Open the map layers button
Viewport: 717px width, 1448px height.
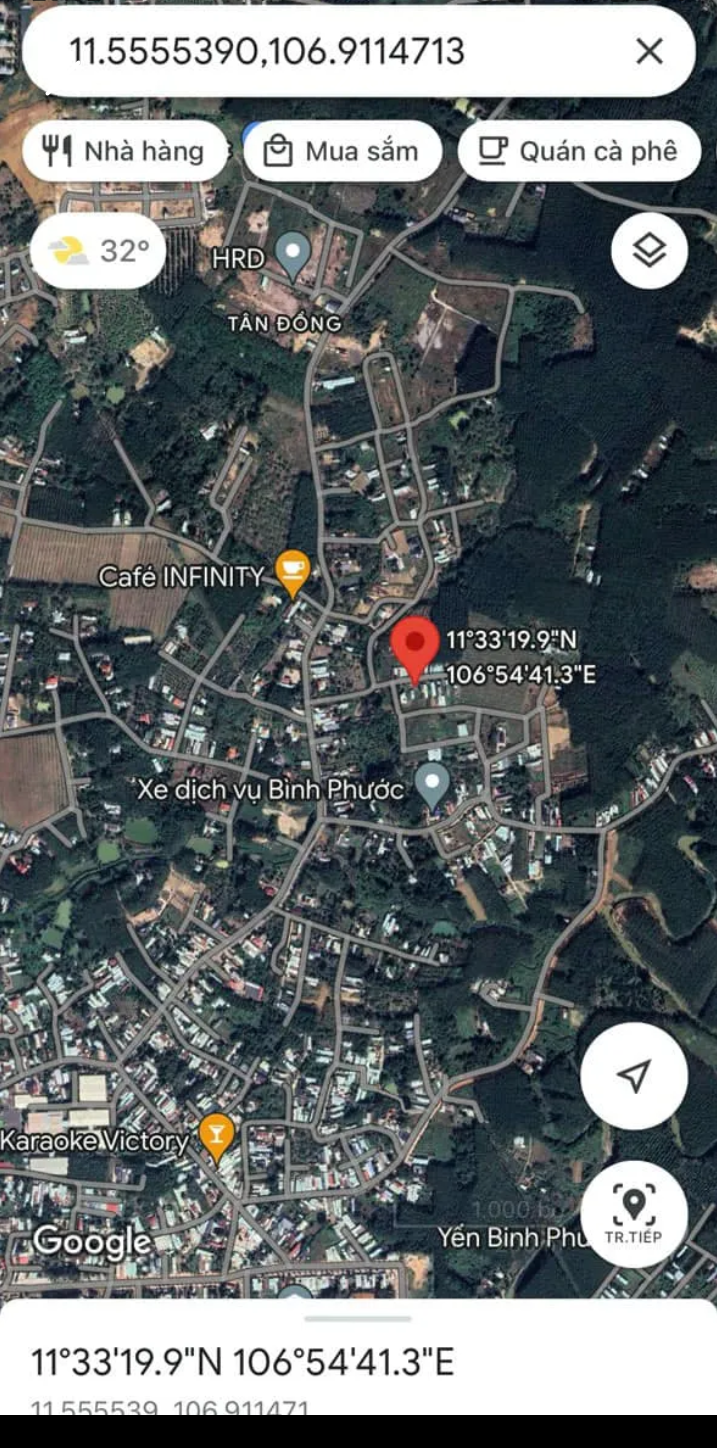tap(650, 251)
